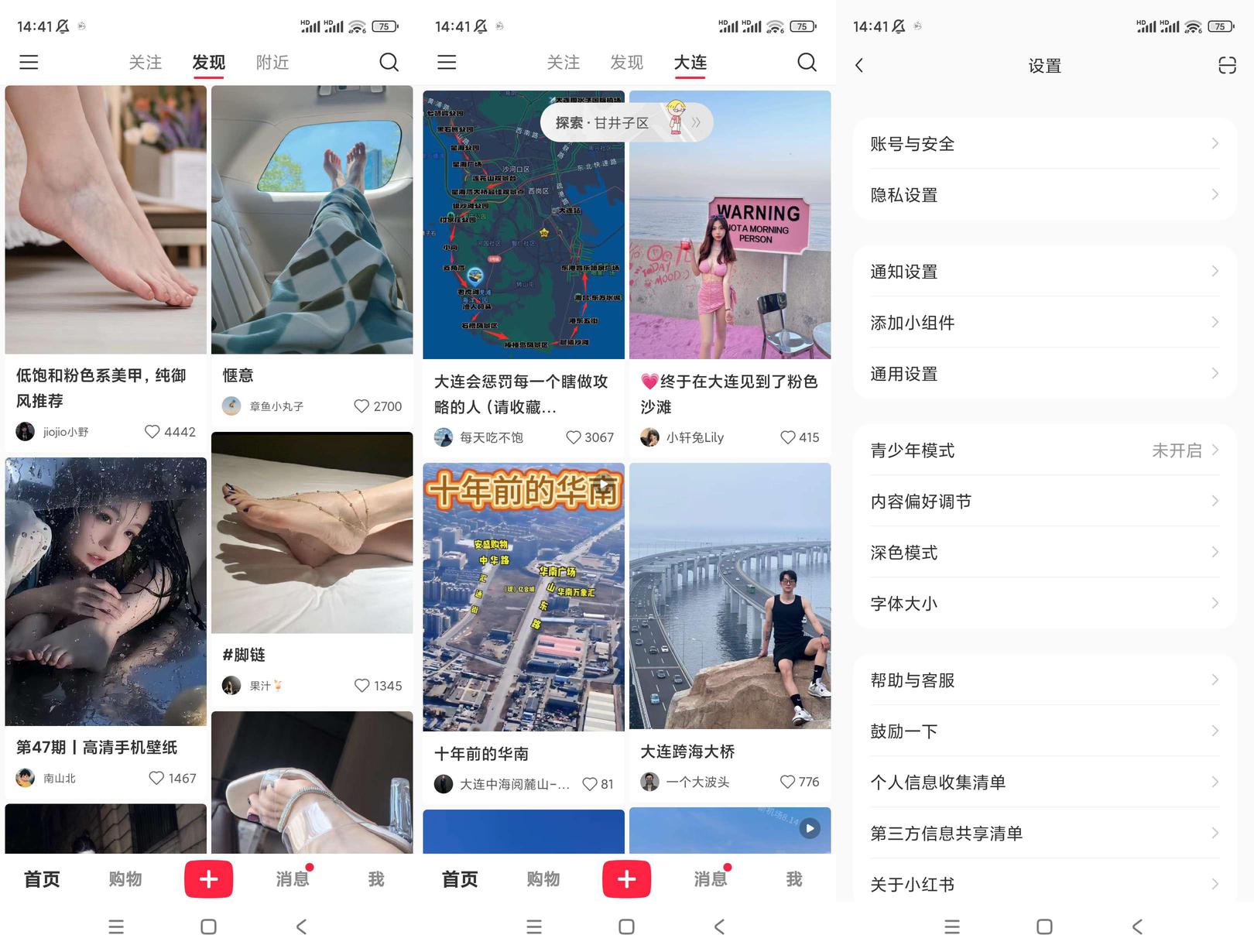
Task: Open 青少年模式 setting
Action: coord(1043,450)
